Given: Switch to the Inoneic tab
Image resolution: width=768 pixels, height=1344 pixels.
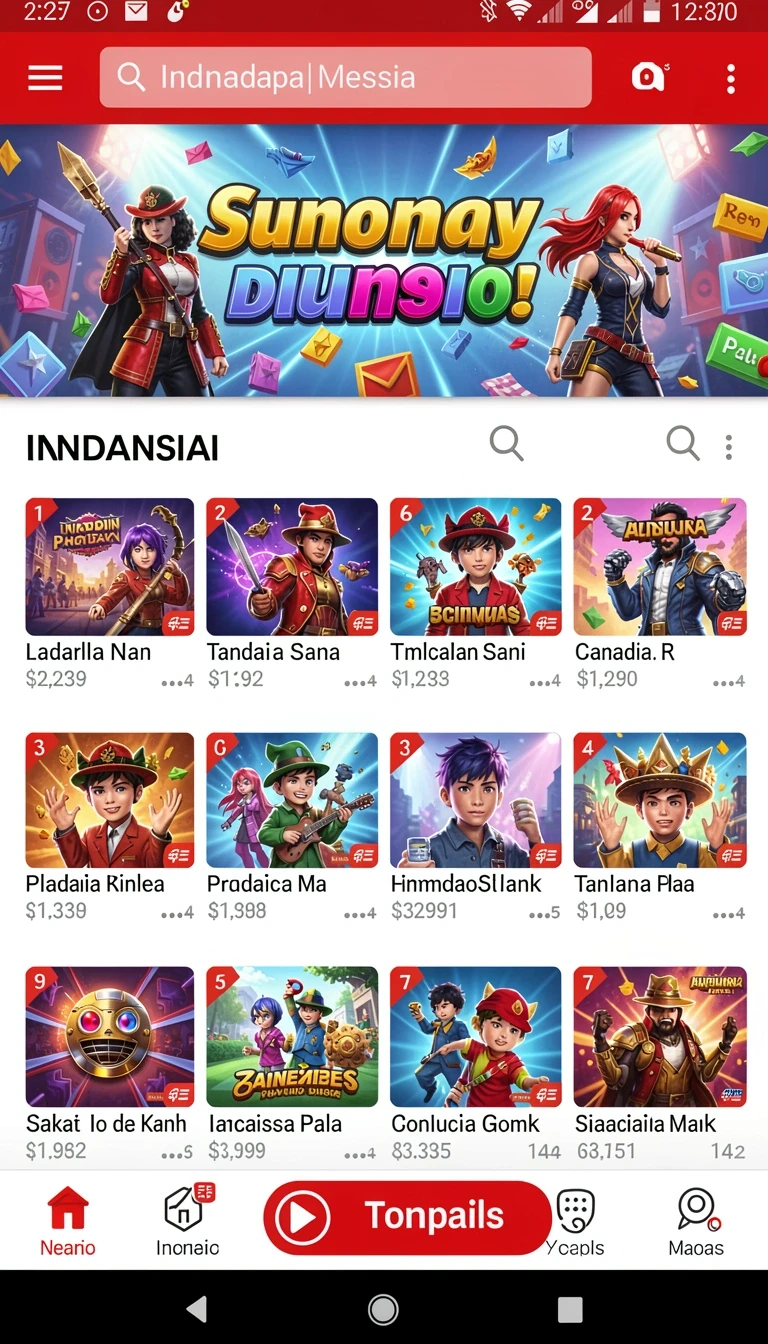Looking at the screenshot, I should [187, 1221].
